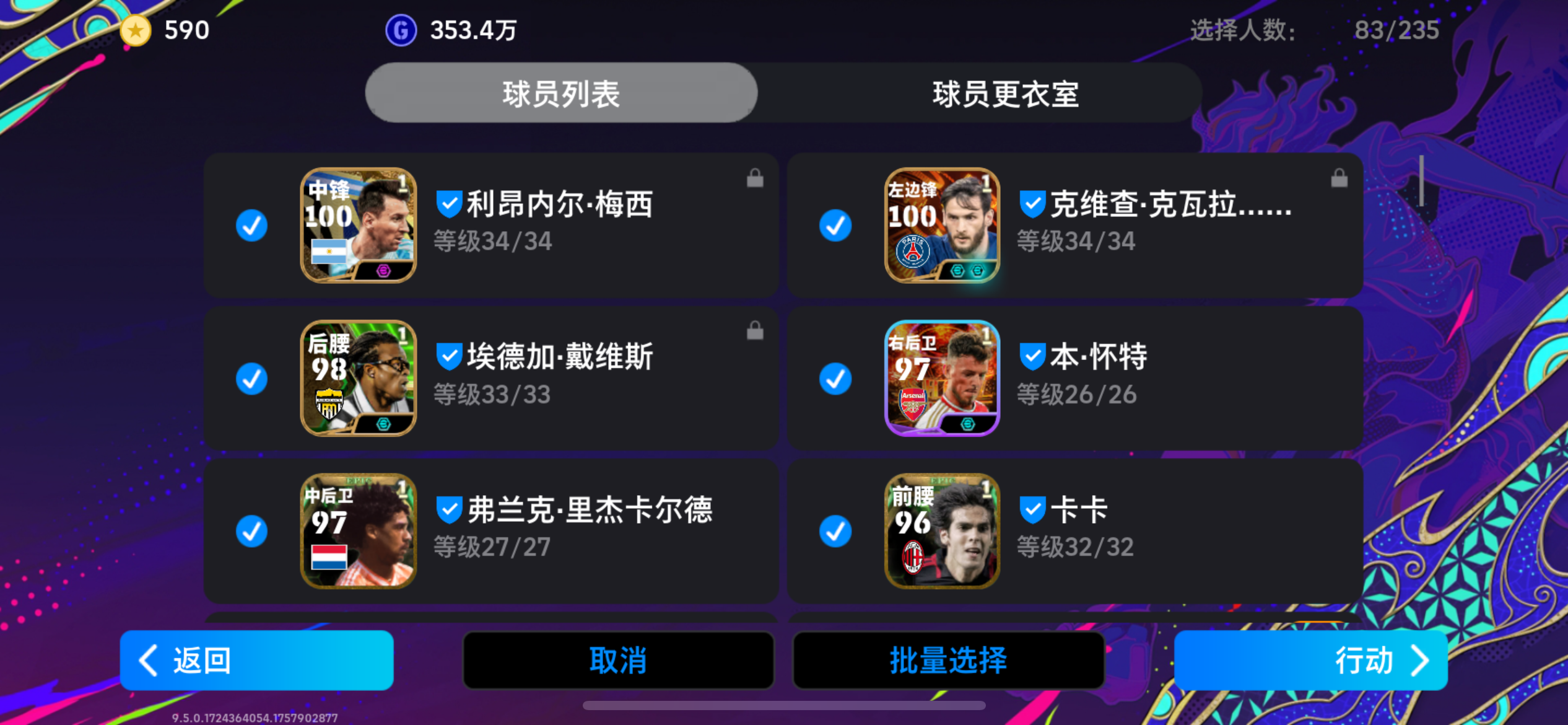This screenshot has height=725, width=1568.
Task: Open 本·怀特 player card
Action: pos(942,379)
